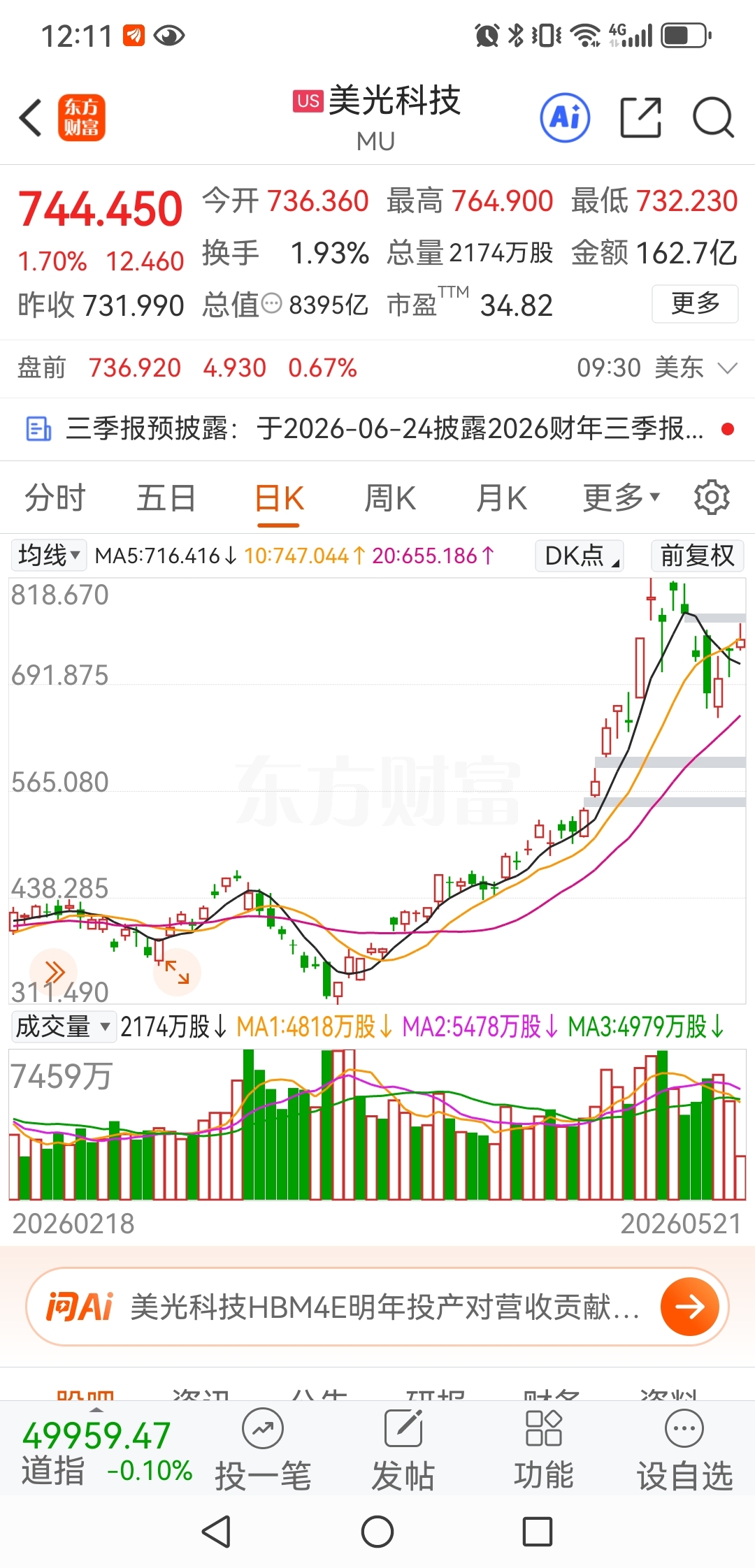Tap the 更多 button for more quote data
The width and height of the screenshot is (755, 1568).
pyautogui.click(x=695, y=303)
